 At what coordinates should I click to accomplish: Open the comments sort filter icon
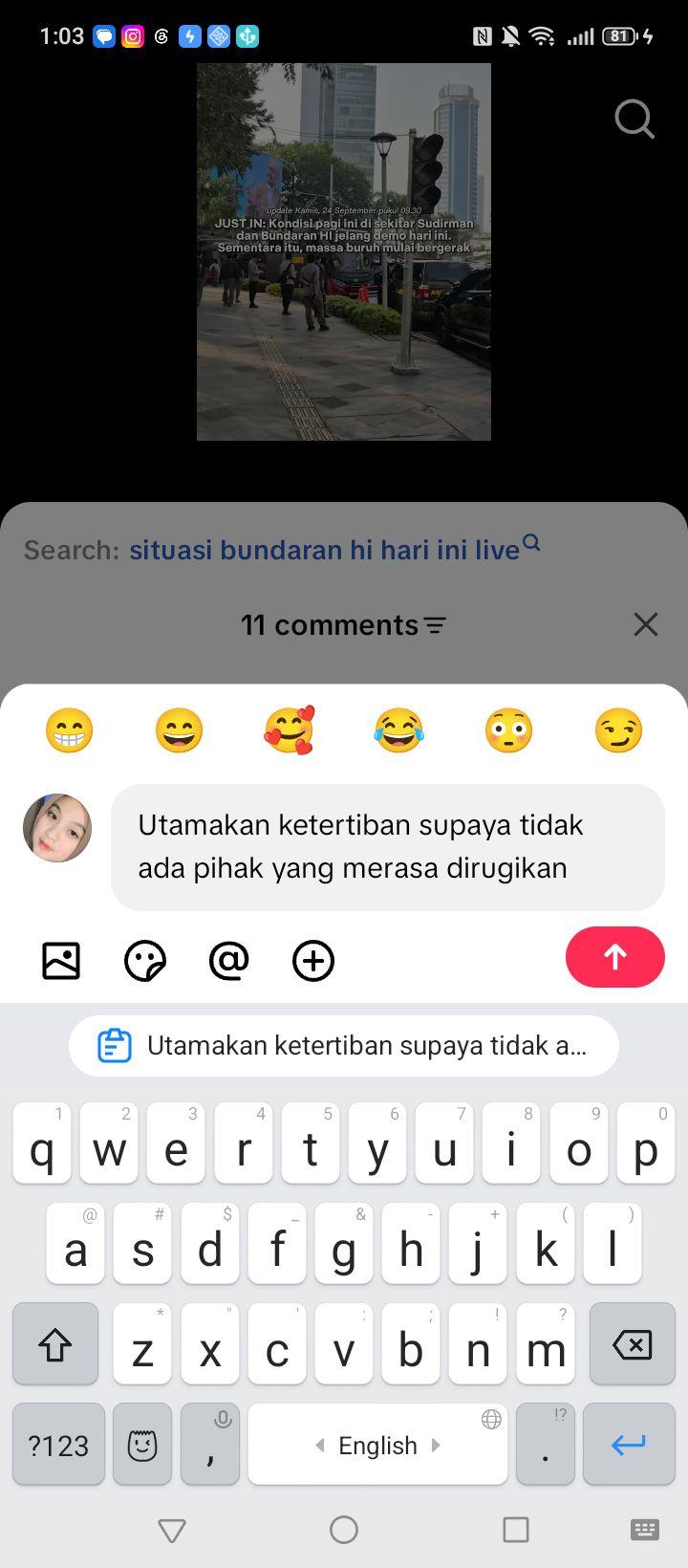pyautogui.click(x=436, y=625)
